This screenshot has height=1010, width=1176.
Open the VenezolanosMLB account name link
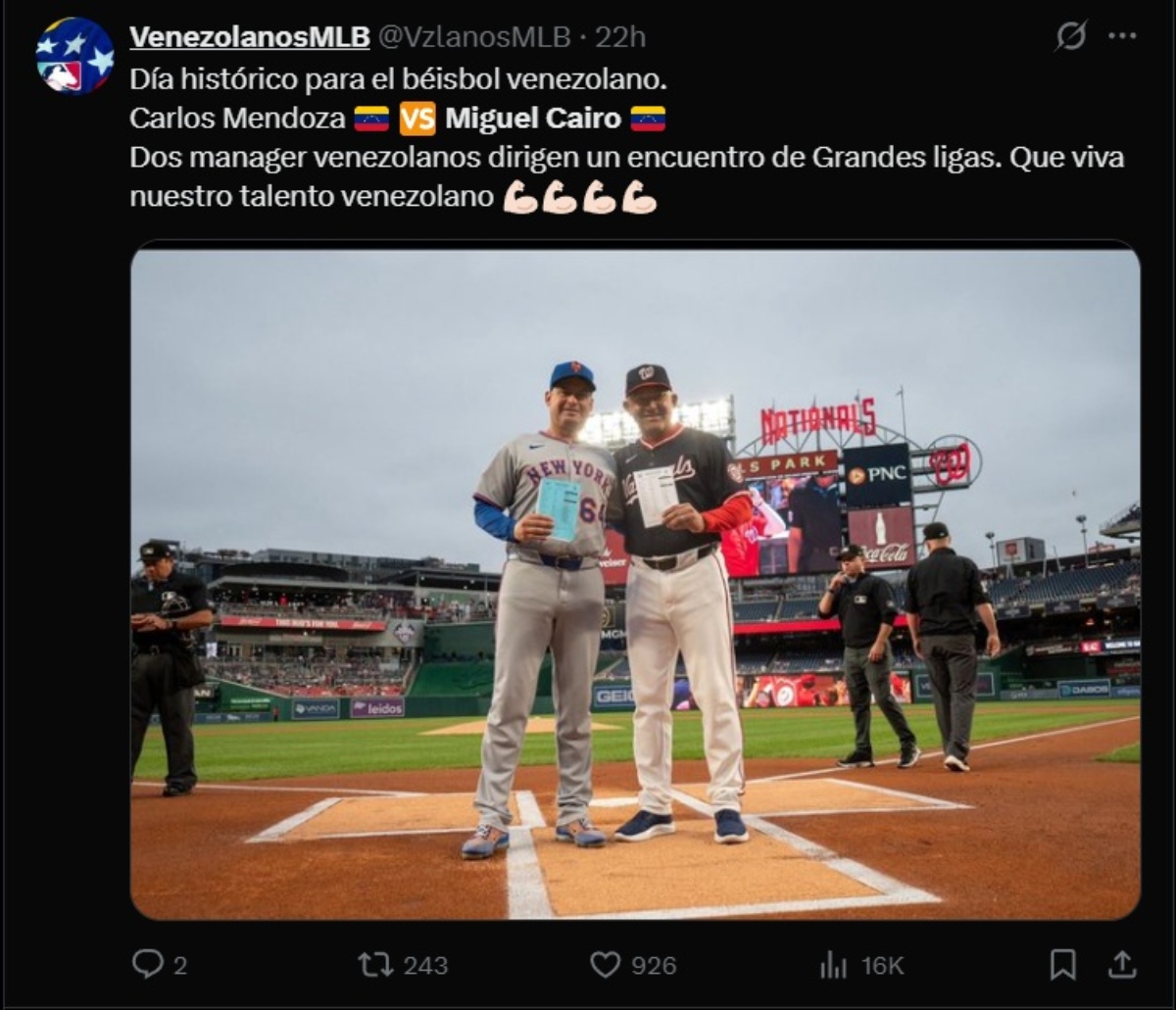click(249, 37)
